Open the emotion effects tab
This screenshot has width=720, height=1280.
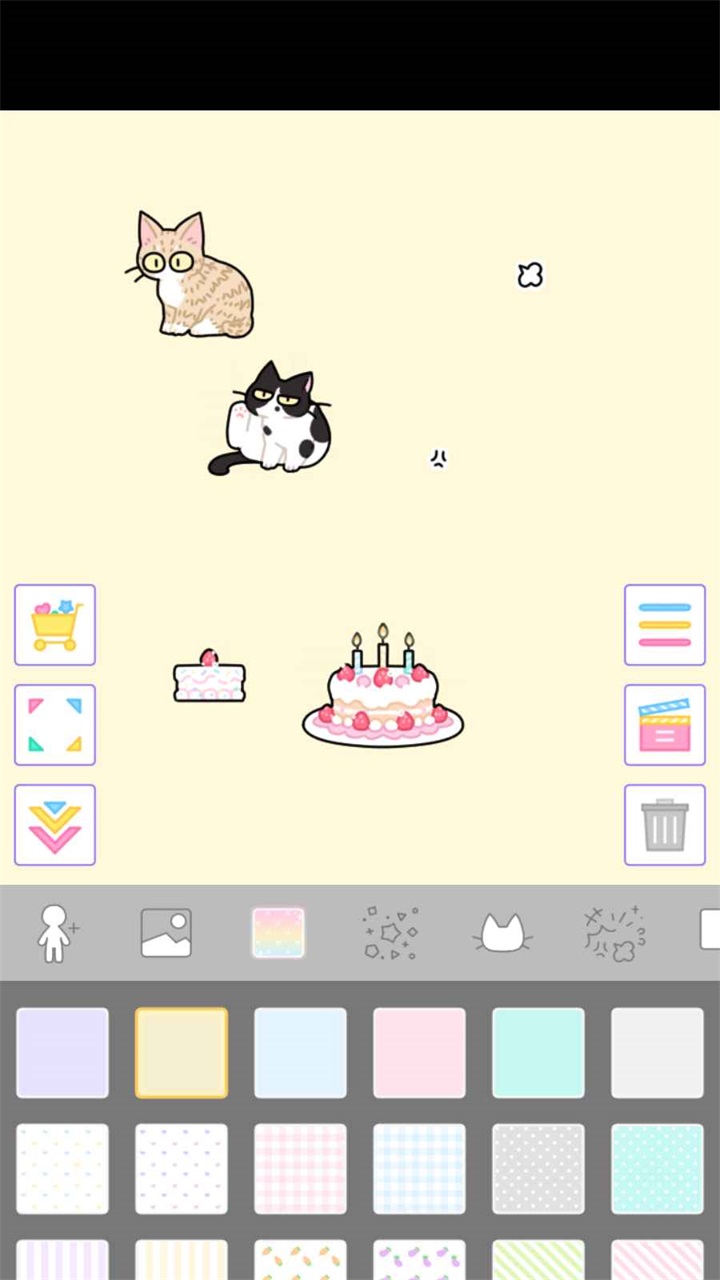(x=614, y=933)
